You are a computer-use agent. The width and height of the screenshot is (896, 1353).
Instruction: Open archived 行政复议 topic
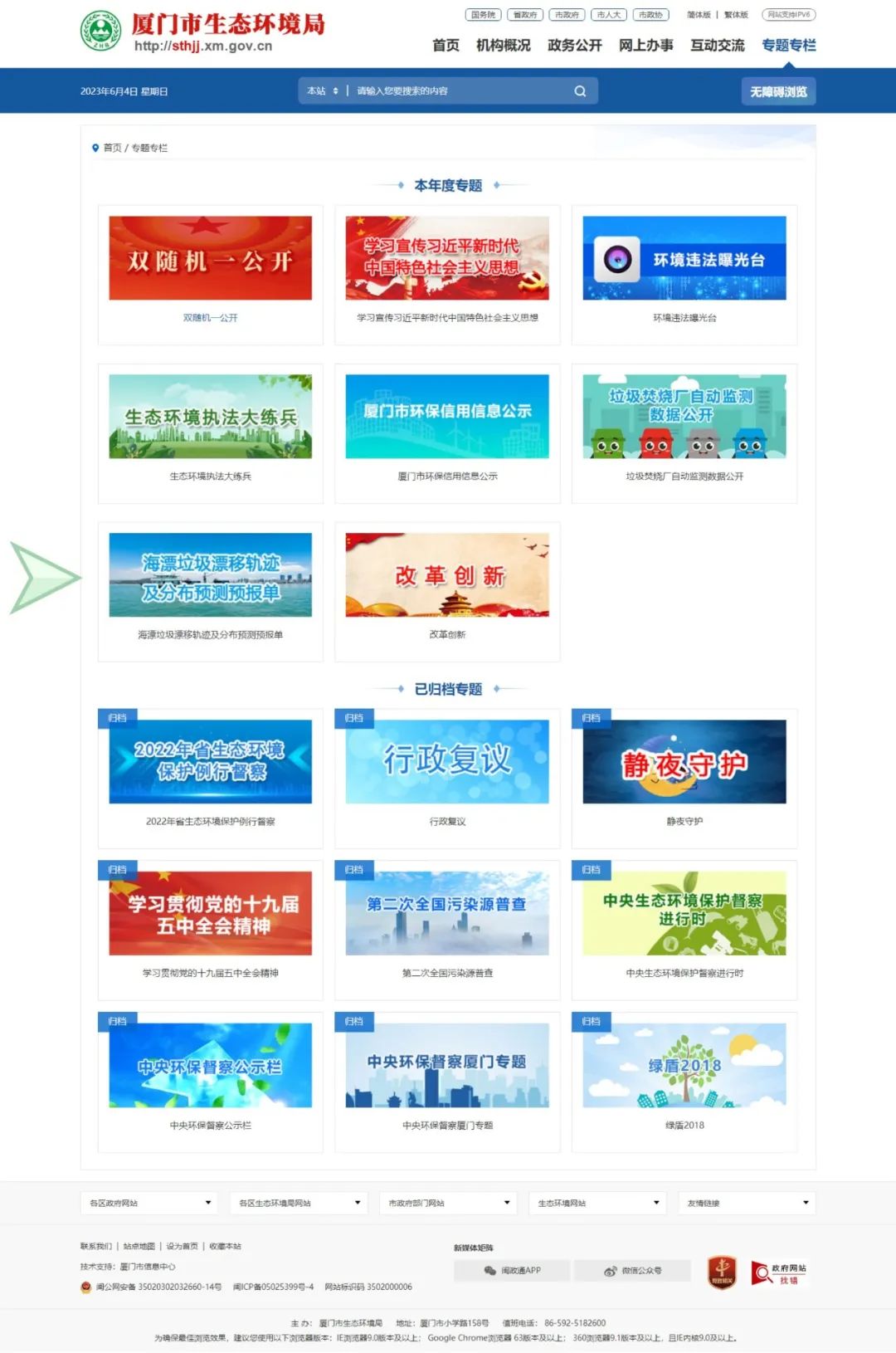click(x=447, y=762)
